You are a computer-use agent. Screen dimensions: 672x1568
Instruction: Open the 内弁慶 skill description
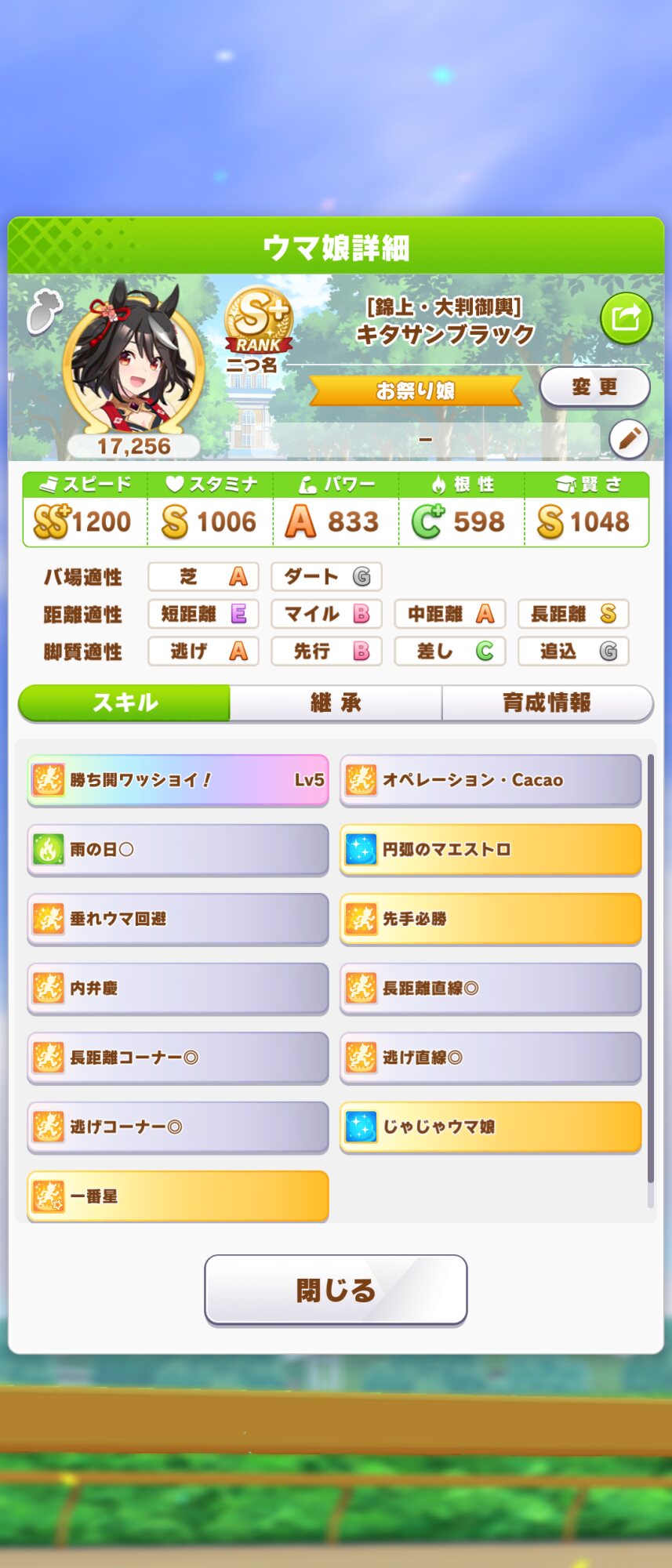[178, 988]
